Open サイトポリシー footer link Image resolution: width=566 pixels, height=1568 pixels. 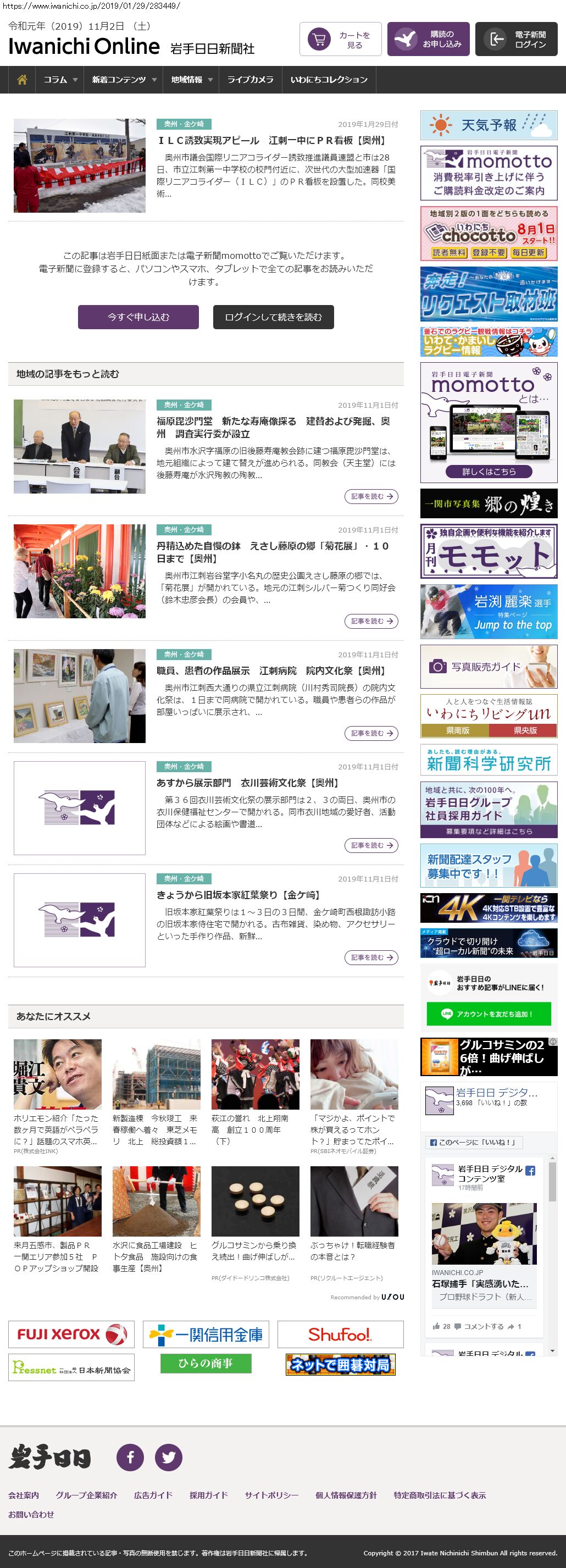click(x=271, y=1495)
